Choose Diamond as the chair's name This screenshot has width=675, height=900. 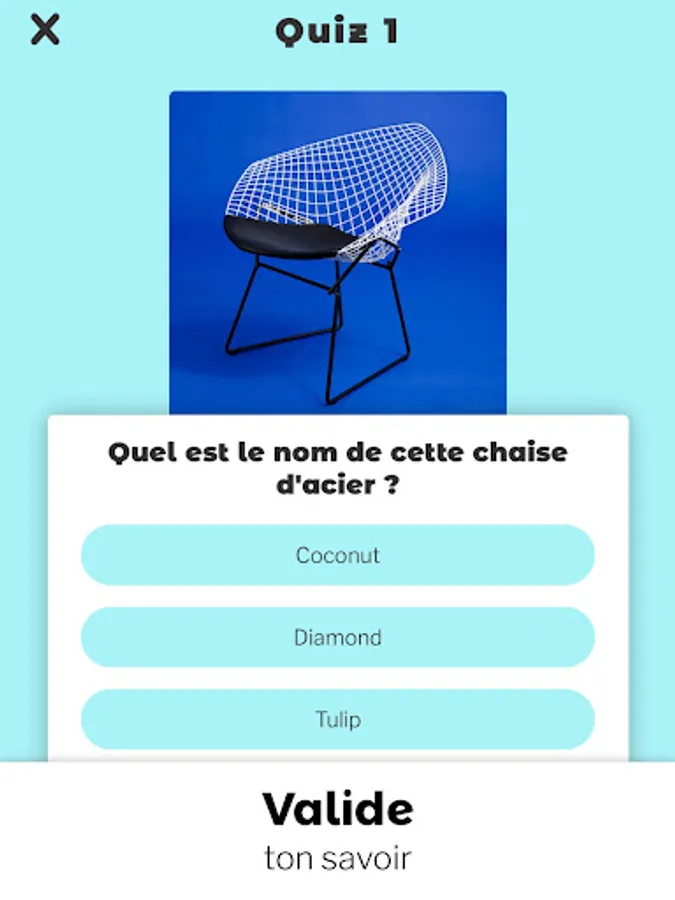pyautogui.click(x=338, y=637)
